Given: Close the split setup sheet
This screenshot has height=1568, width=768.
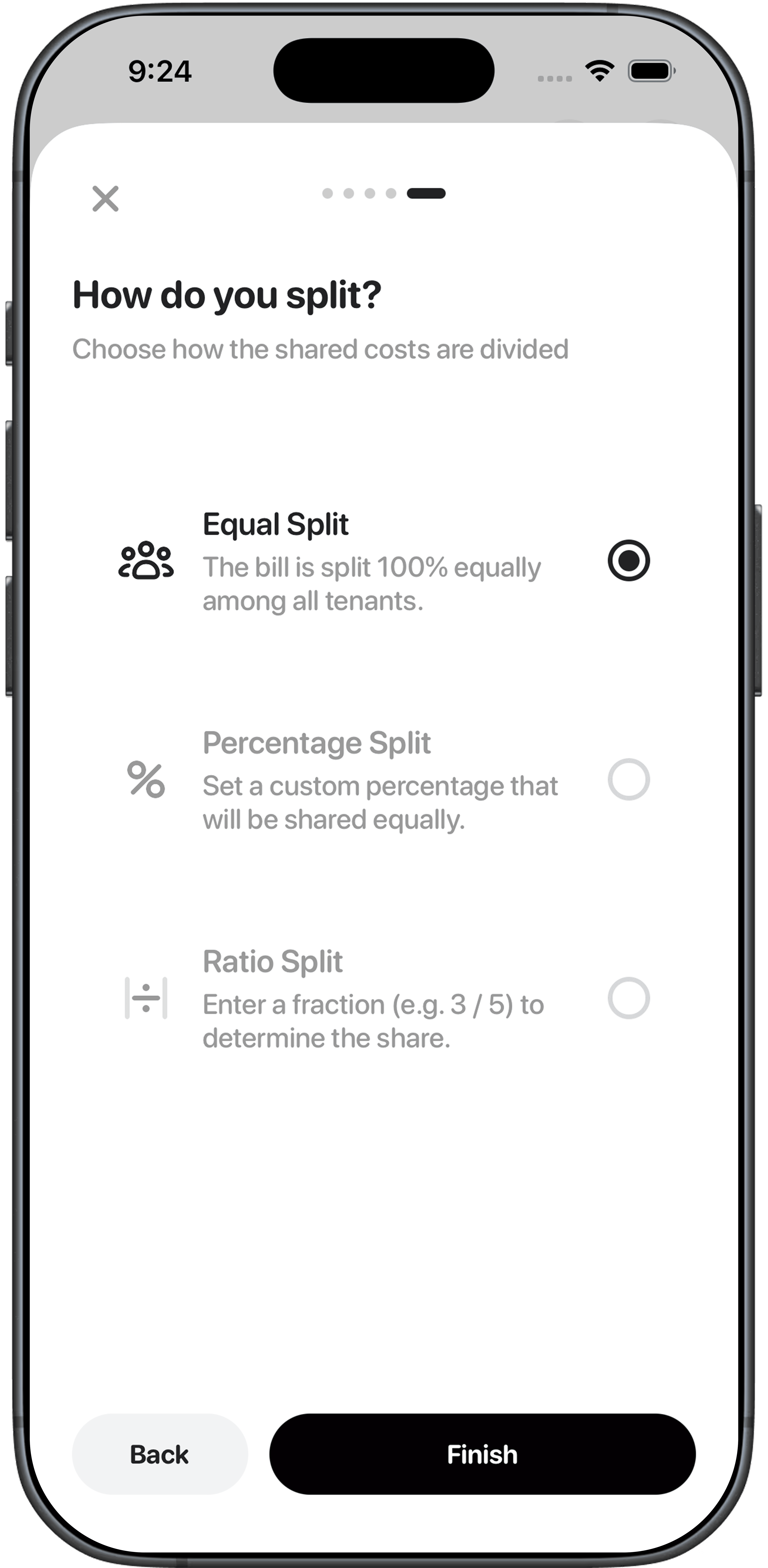Looking at the screenshot, I should pos(105,199).
